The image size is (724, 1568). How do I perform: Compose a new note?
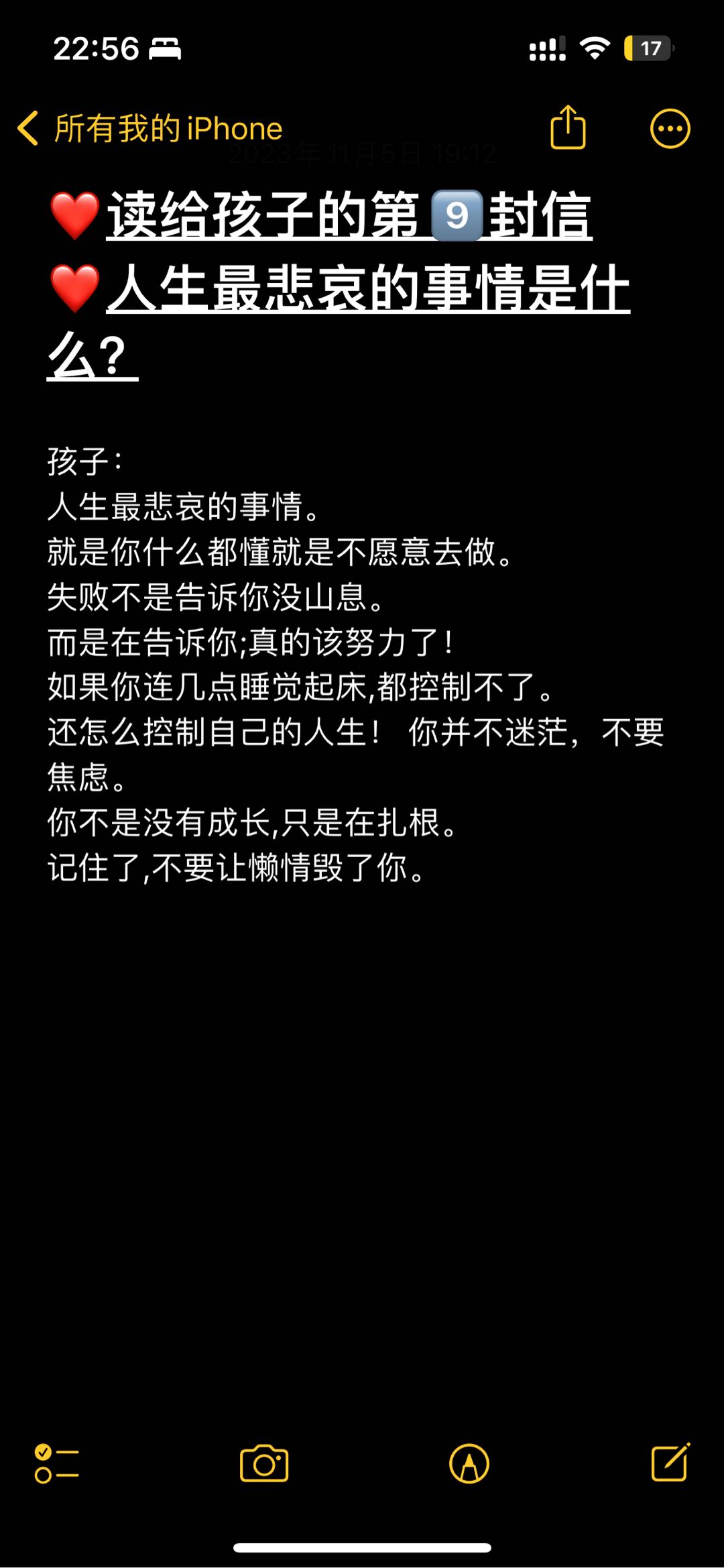click(670, 1462)
